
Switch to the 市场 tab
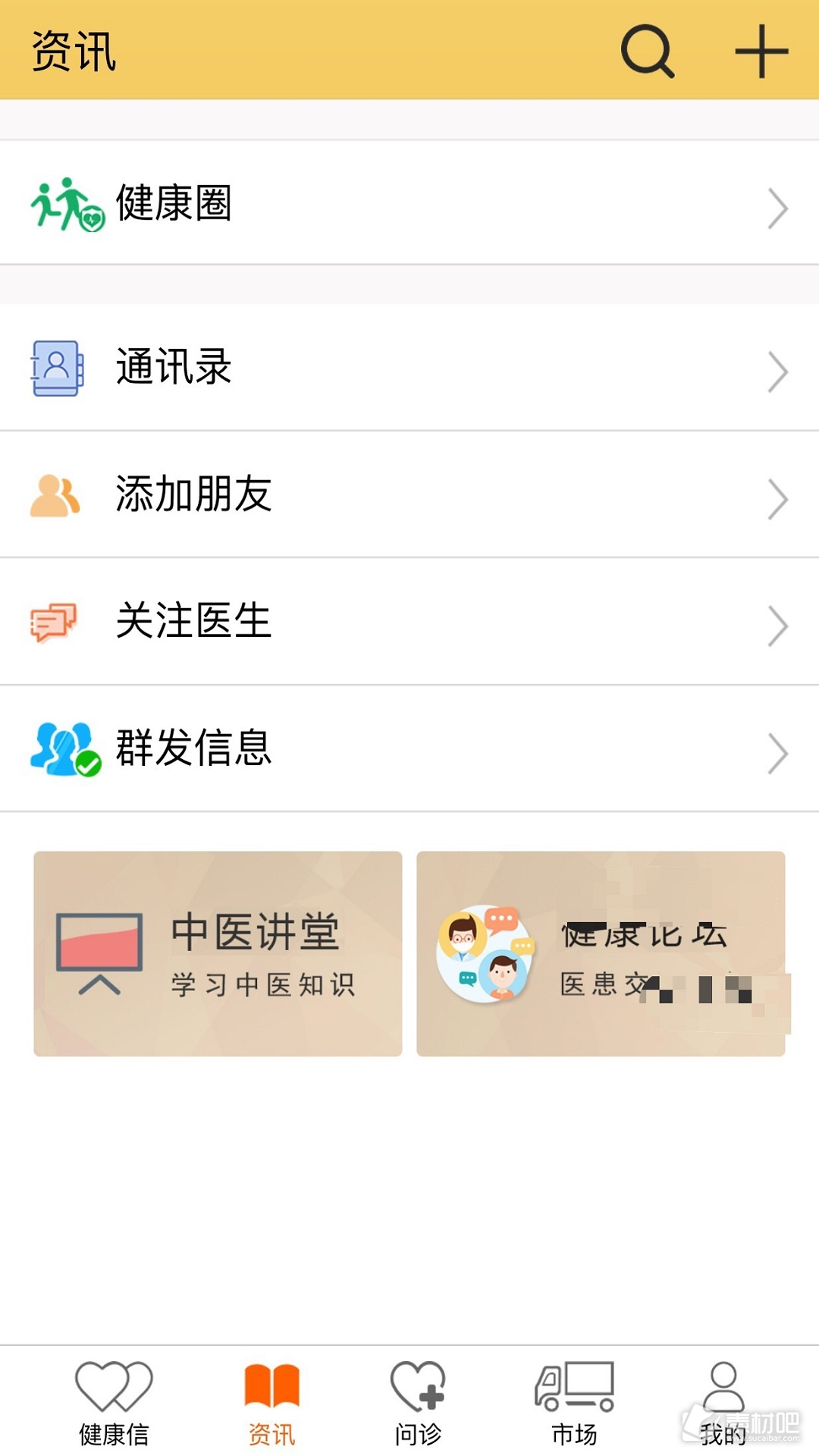[x=574, y=1403]
